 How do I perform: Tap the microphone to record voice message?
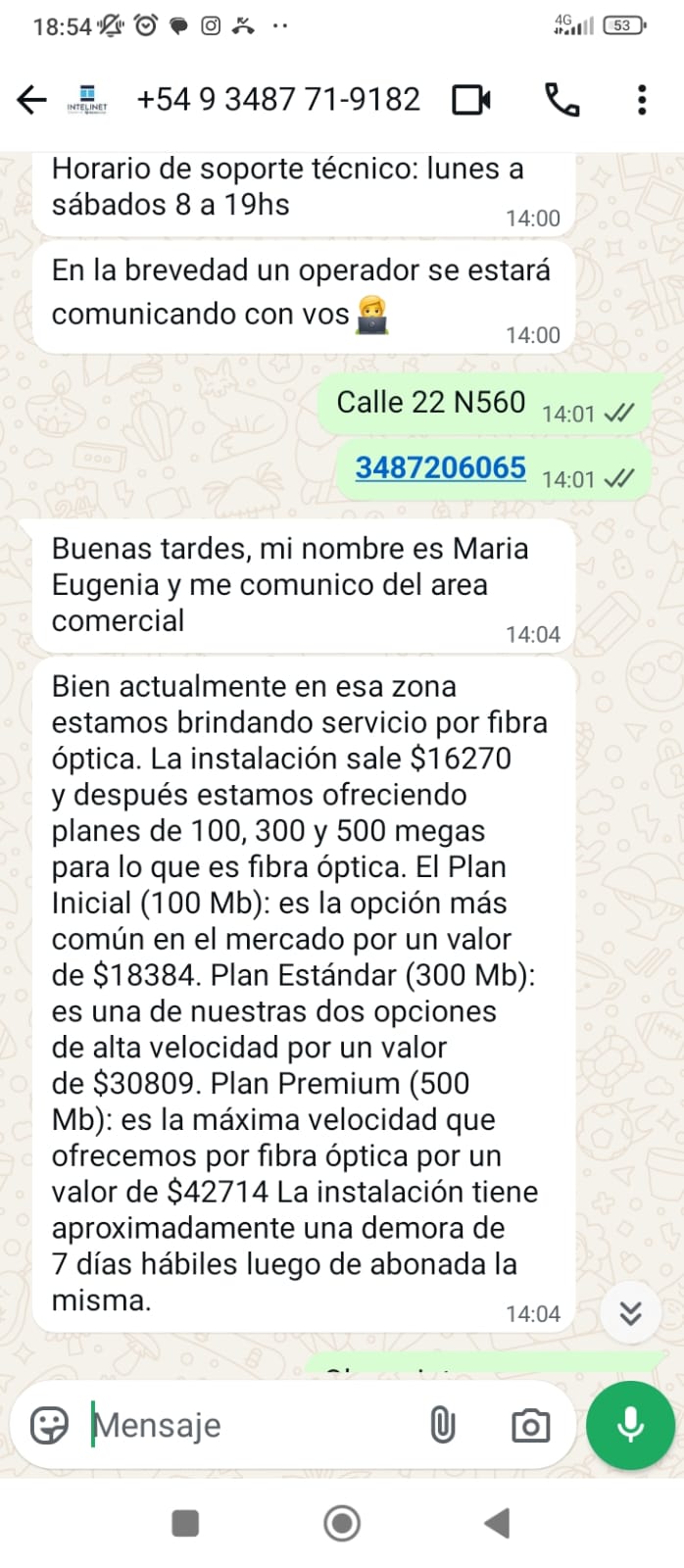tap(630, 1425)
